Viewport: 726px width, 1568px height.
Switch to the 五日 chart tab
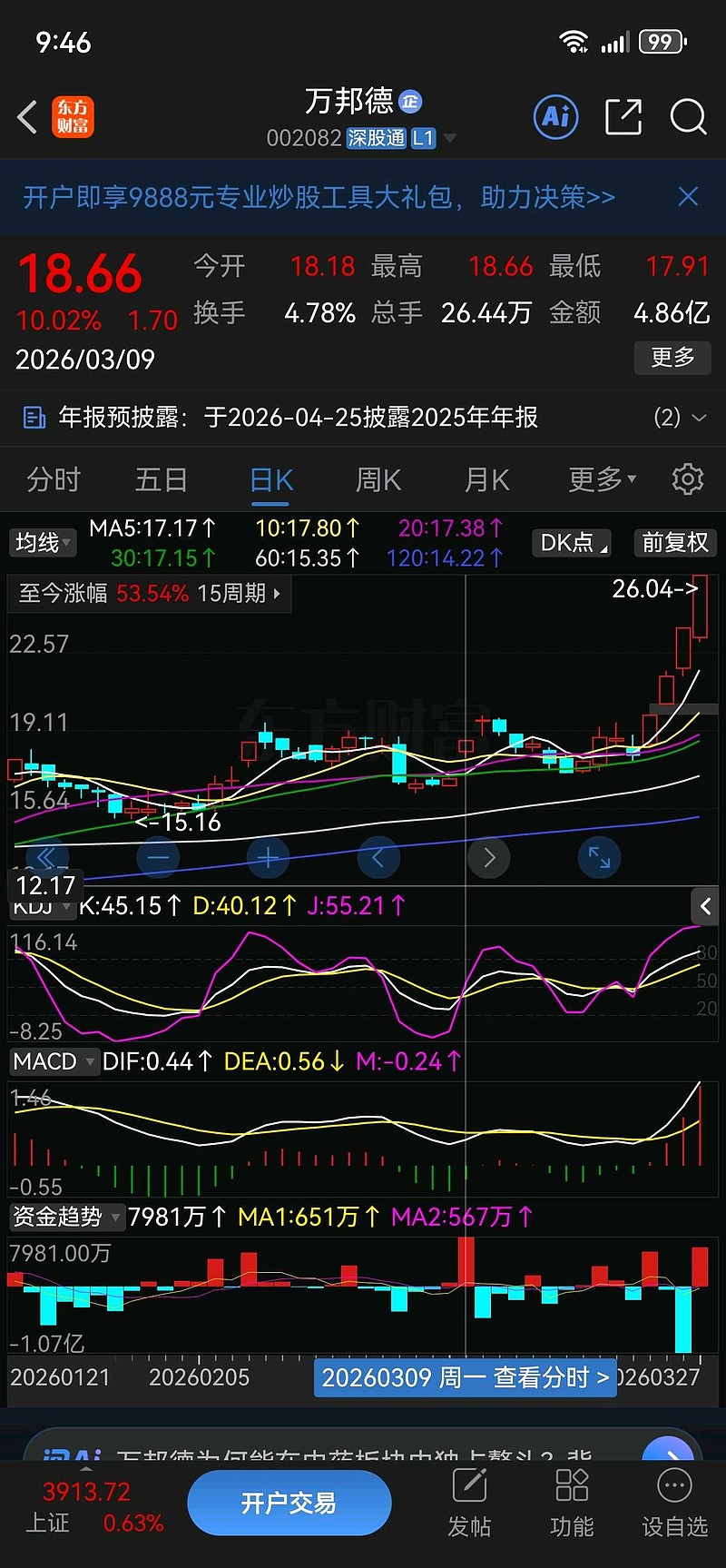pyautogui.click(x=162, y=479)
